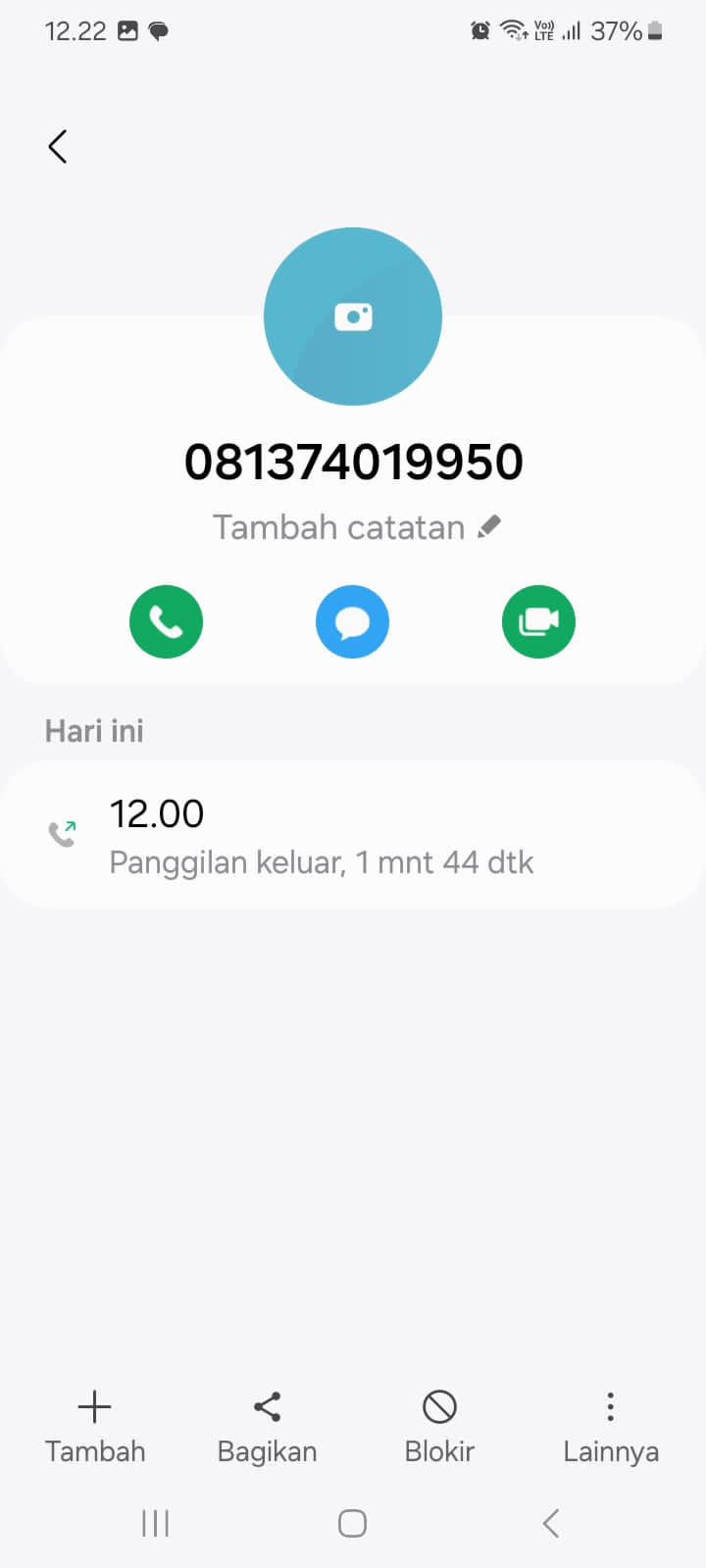706x1568 pixels.
Task: Start a video call with the contact
Action: 538,621
